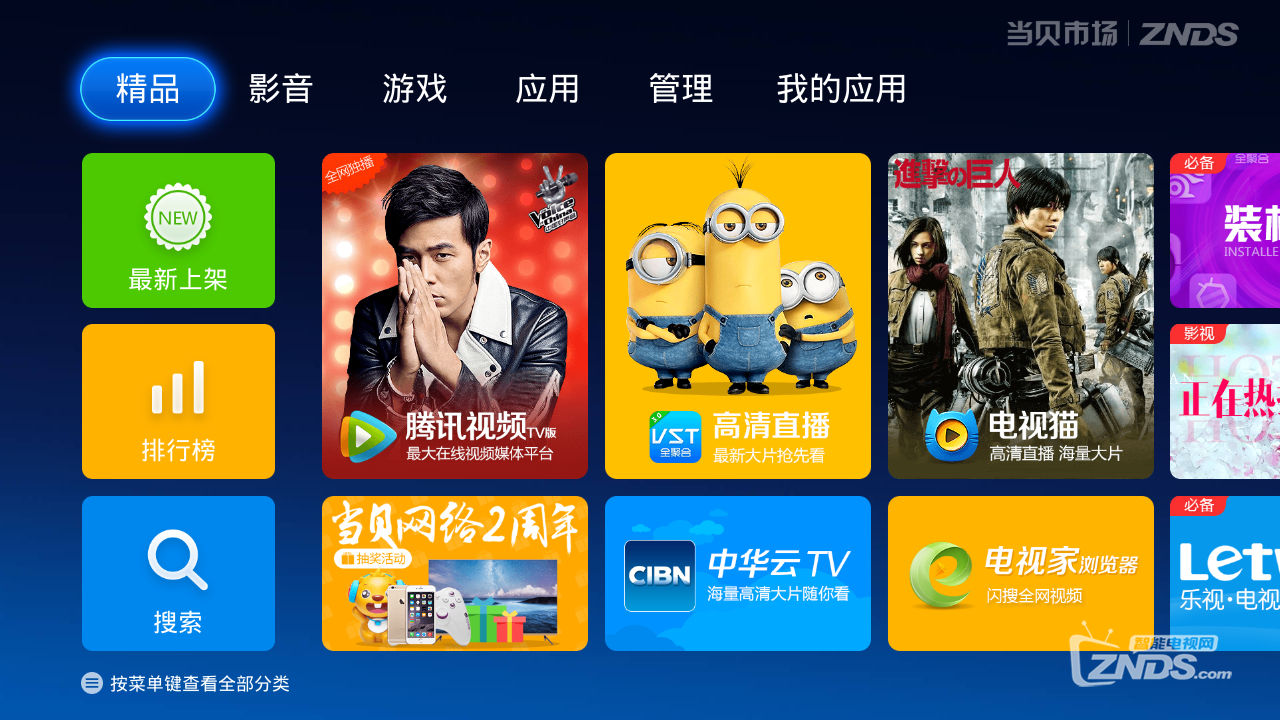Tap the 搜索 search tile
This screenshot has height=720, width=1280.
(178, 573)
